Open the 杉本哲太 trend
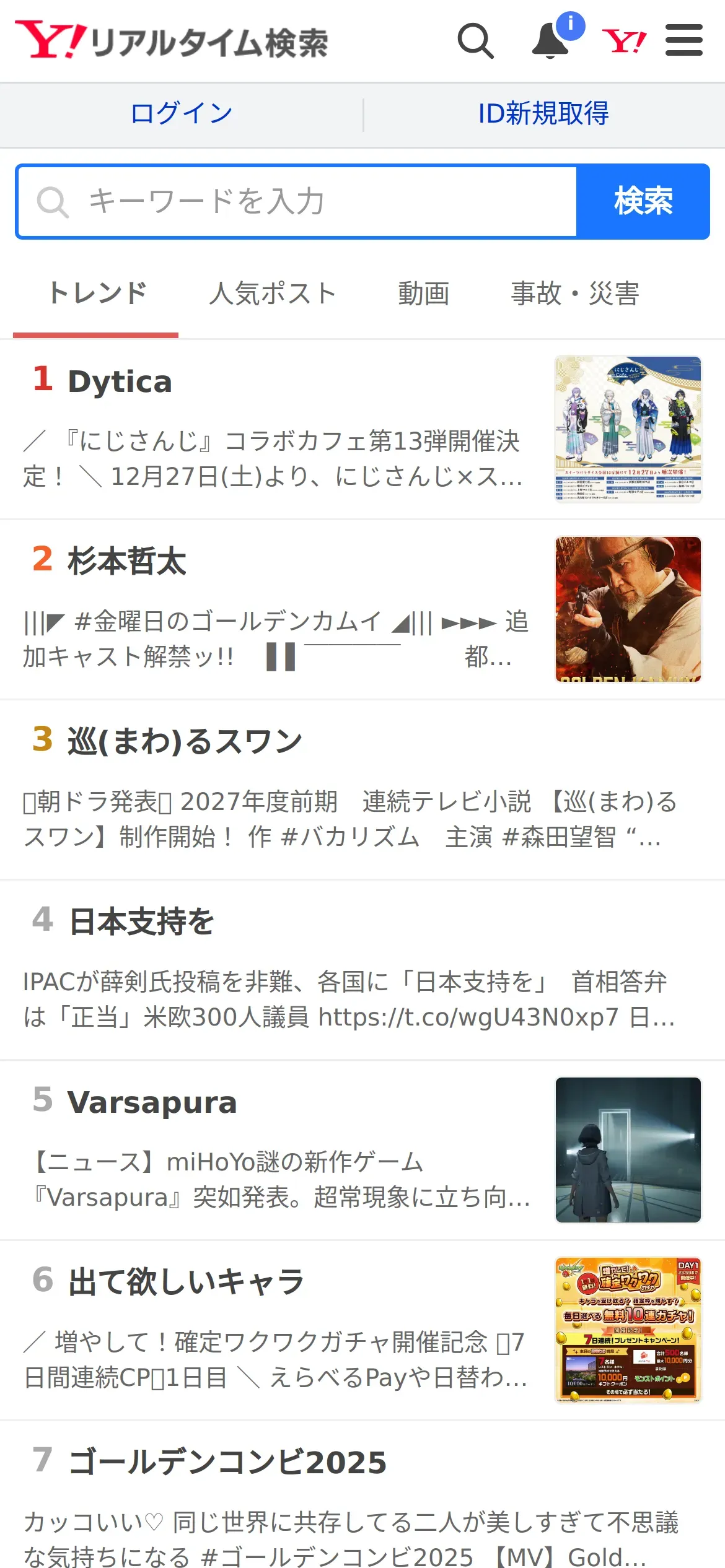This screenshot has height=1568, width=725. click(127, 562)
